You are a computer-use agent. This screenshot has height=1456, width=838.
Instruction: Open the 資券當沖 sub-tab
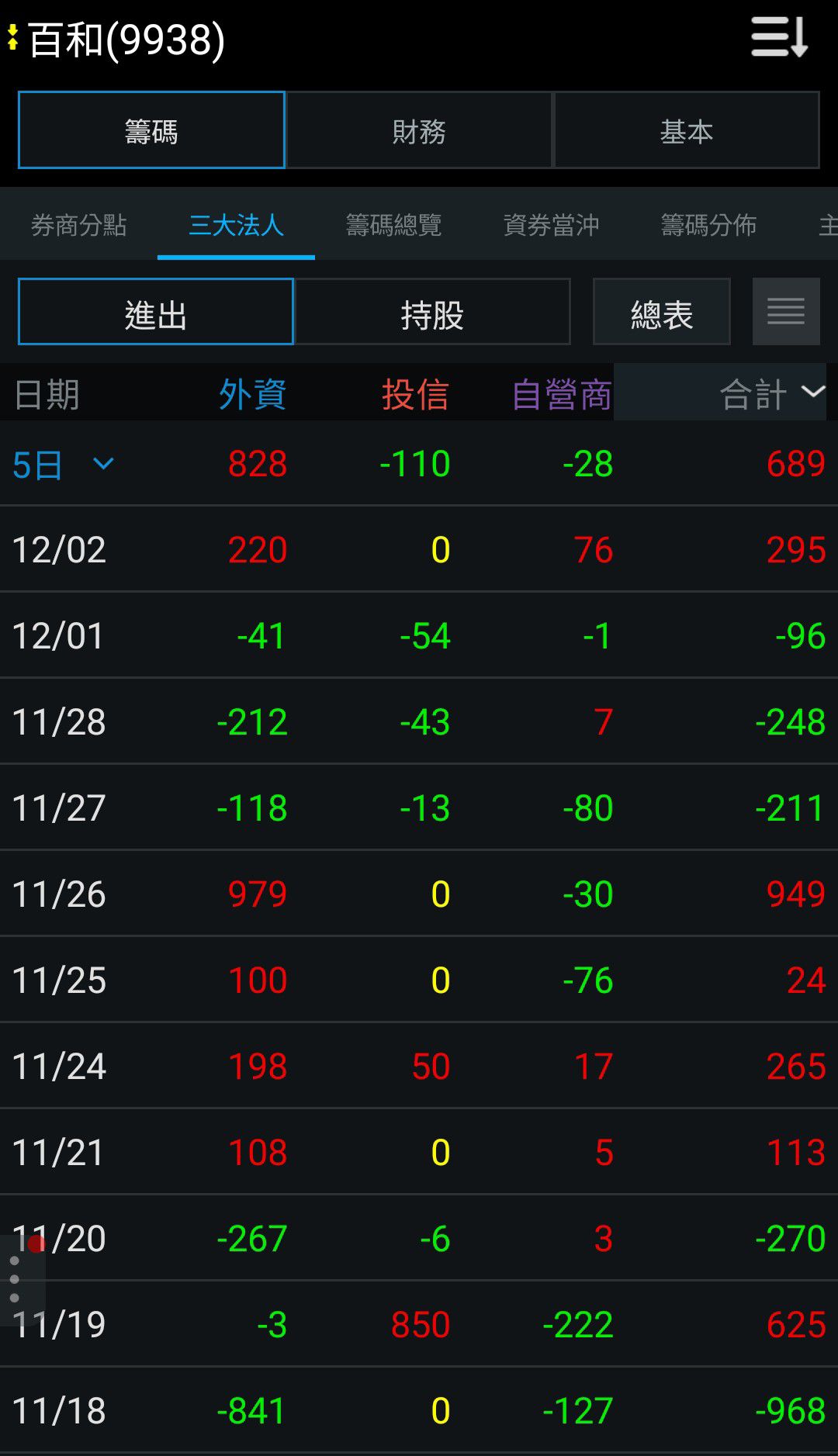coord(551,225)
